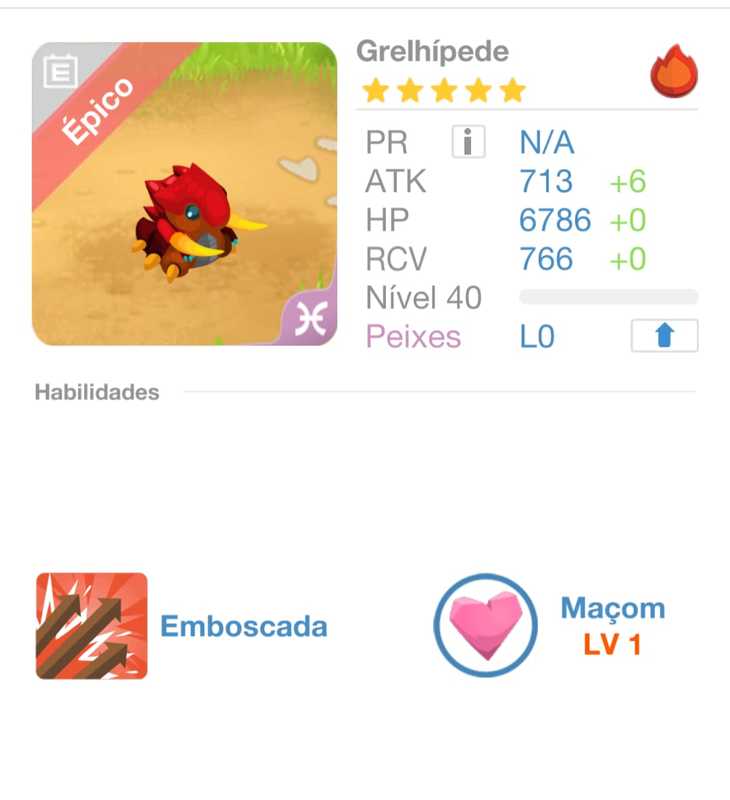
Task: View the Maçom LV 1 ability
Action: (x=485, y=625)
